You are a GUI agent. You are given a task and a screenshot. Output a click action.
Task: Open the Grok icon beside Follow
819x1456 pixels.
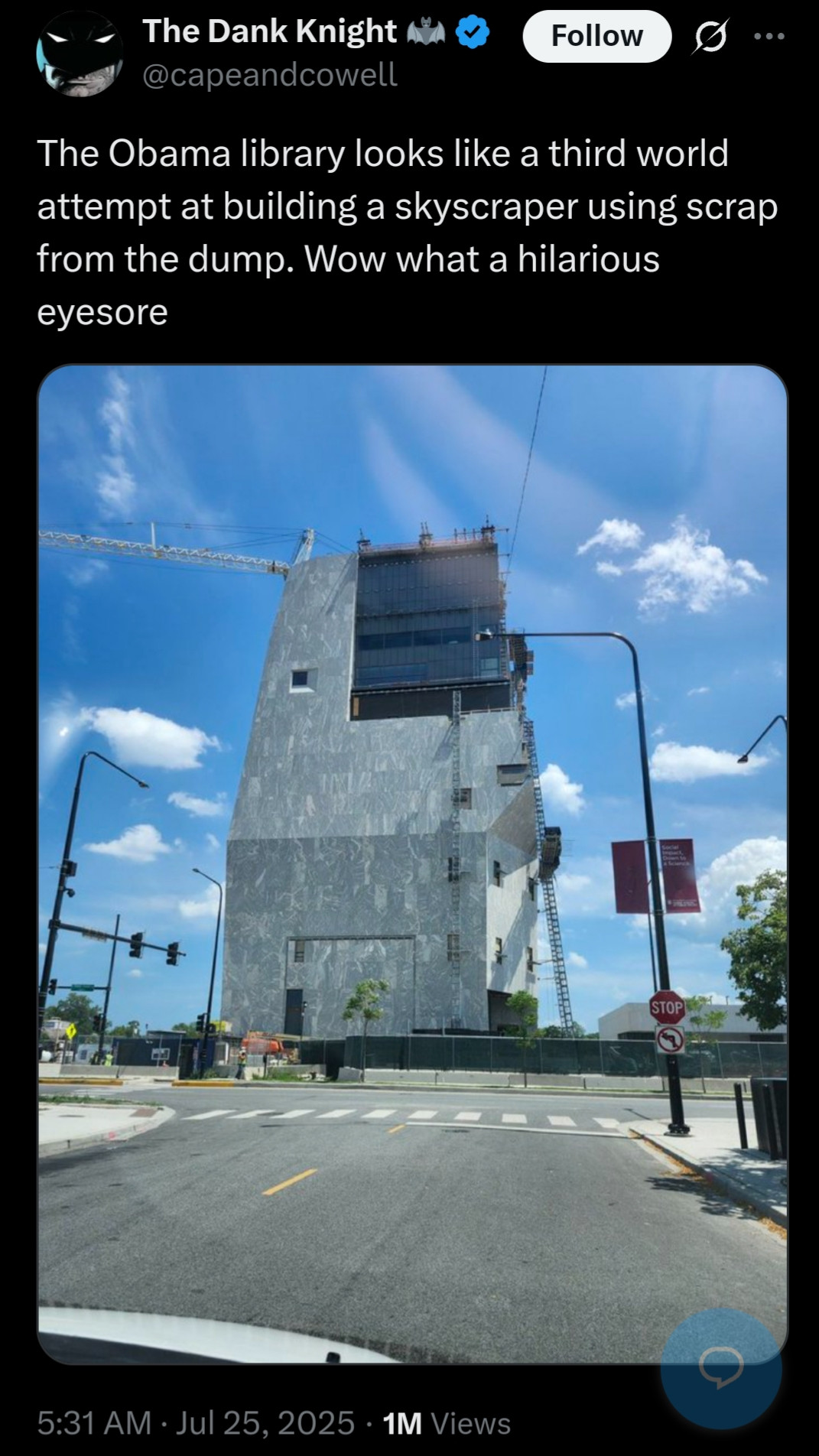pyautogui.click(x=708, y=37)
